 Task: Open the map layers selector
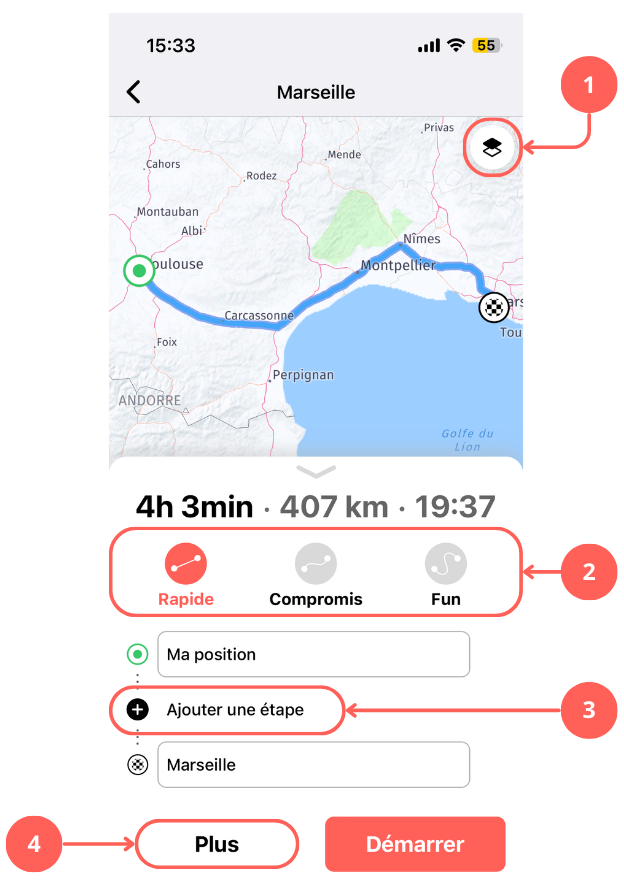[492, 148]
